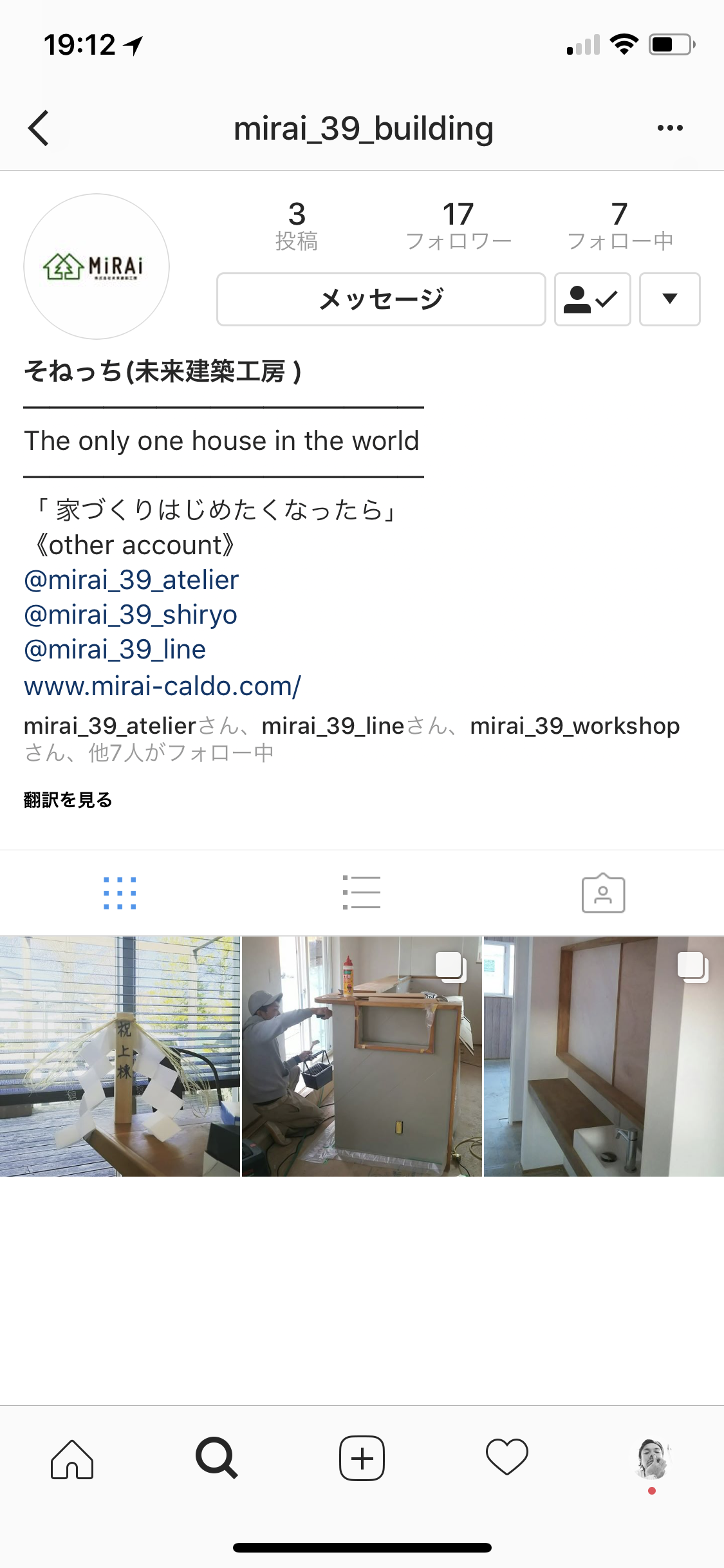Open the activity heart tab
The width and height of the screenshot is (724, 1568).
coord(507,1457)
